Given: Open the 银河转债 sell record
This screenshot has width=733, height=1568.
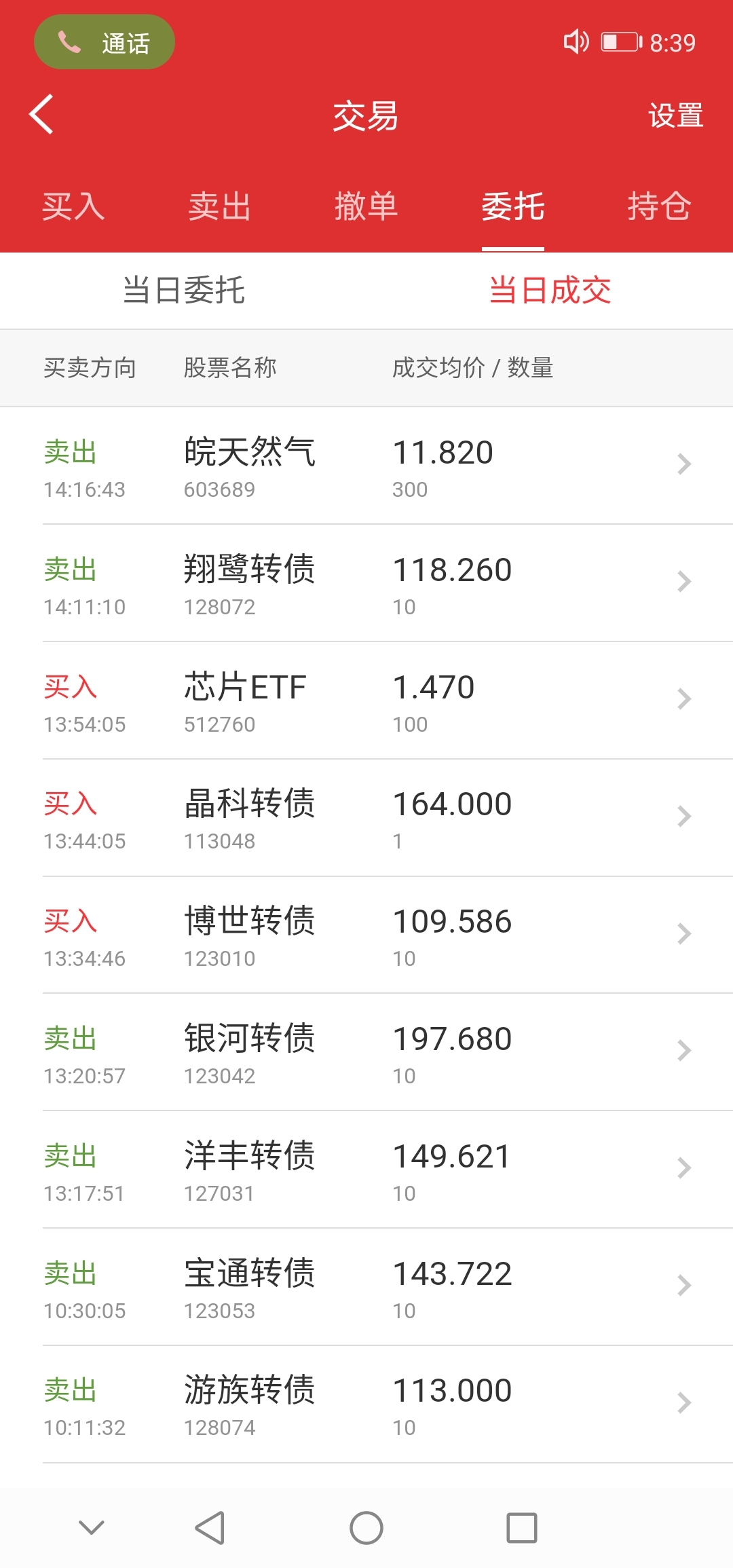Looking at the screenshot, I should (366, 1052).
